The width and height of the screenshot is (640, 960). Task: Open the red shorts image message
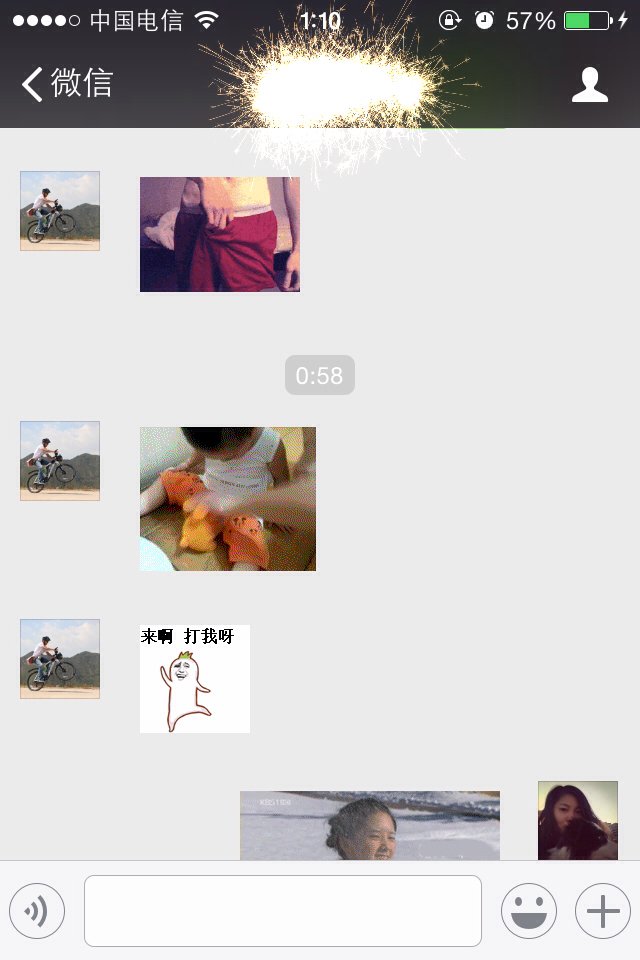(220, 235)
